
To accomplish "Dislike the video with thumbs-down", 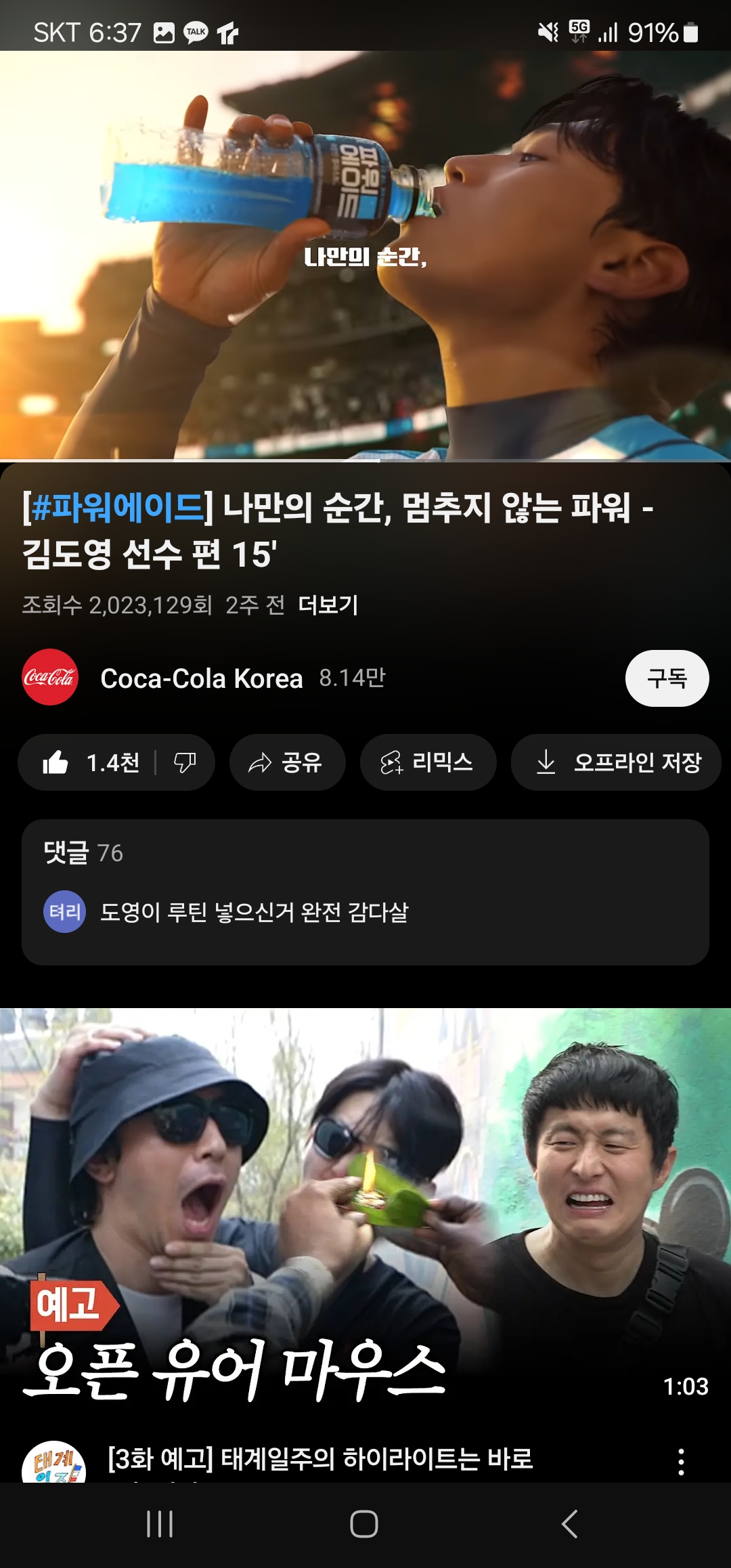I will [185, 763].
